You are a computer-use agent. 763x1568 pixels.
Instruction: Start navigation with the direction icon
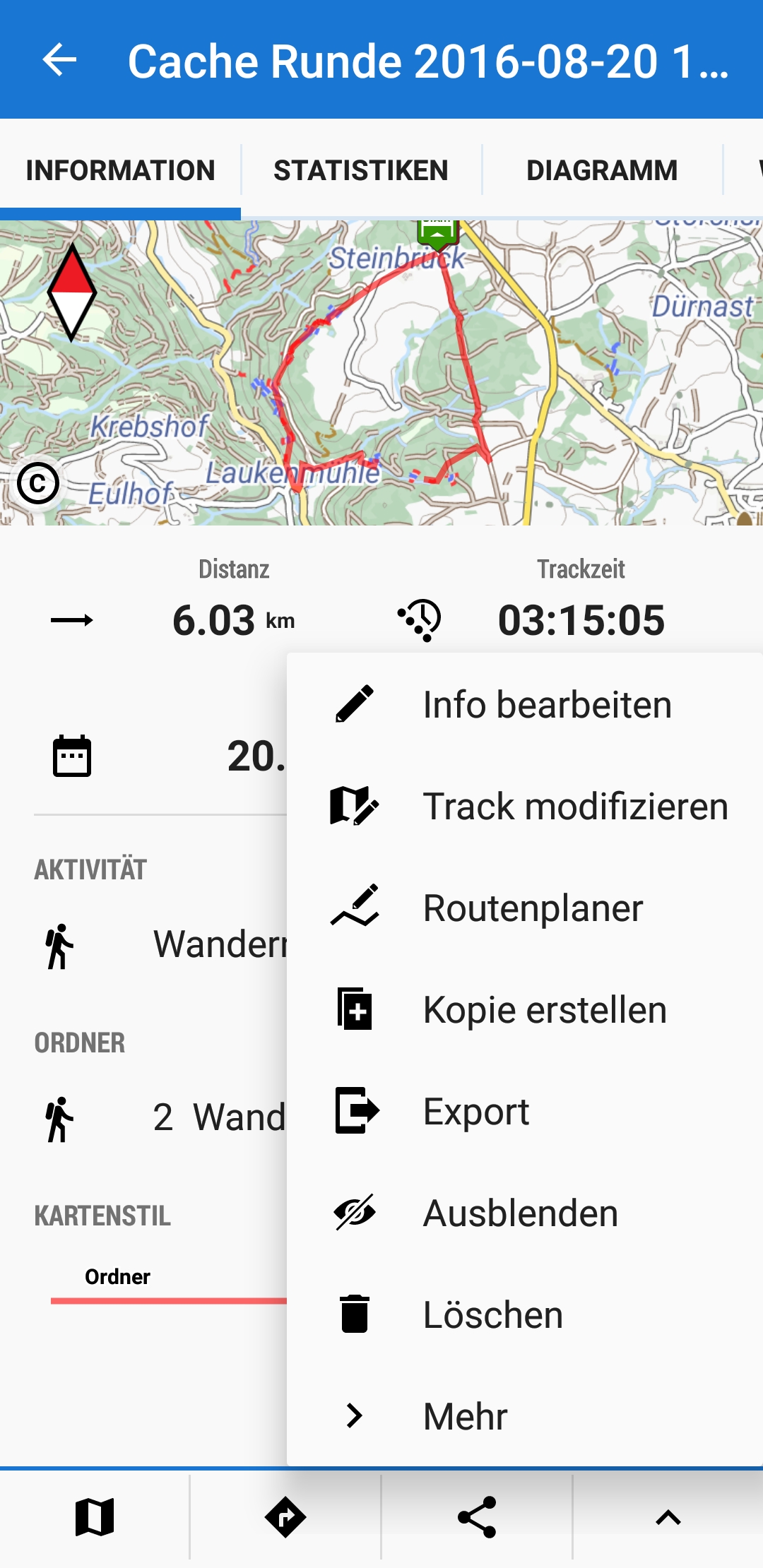(x=285, y=1517)
